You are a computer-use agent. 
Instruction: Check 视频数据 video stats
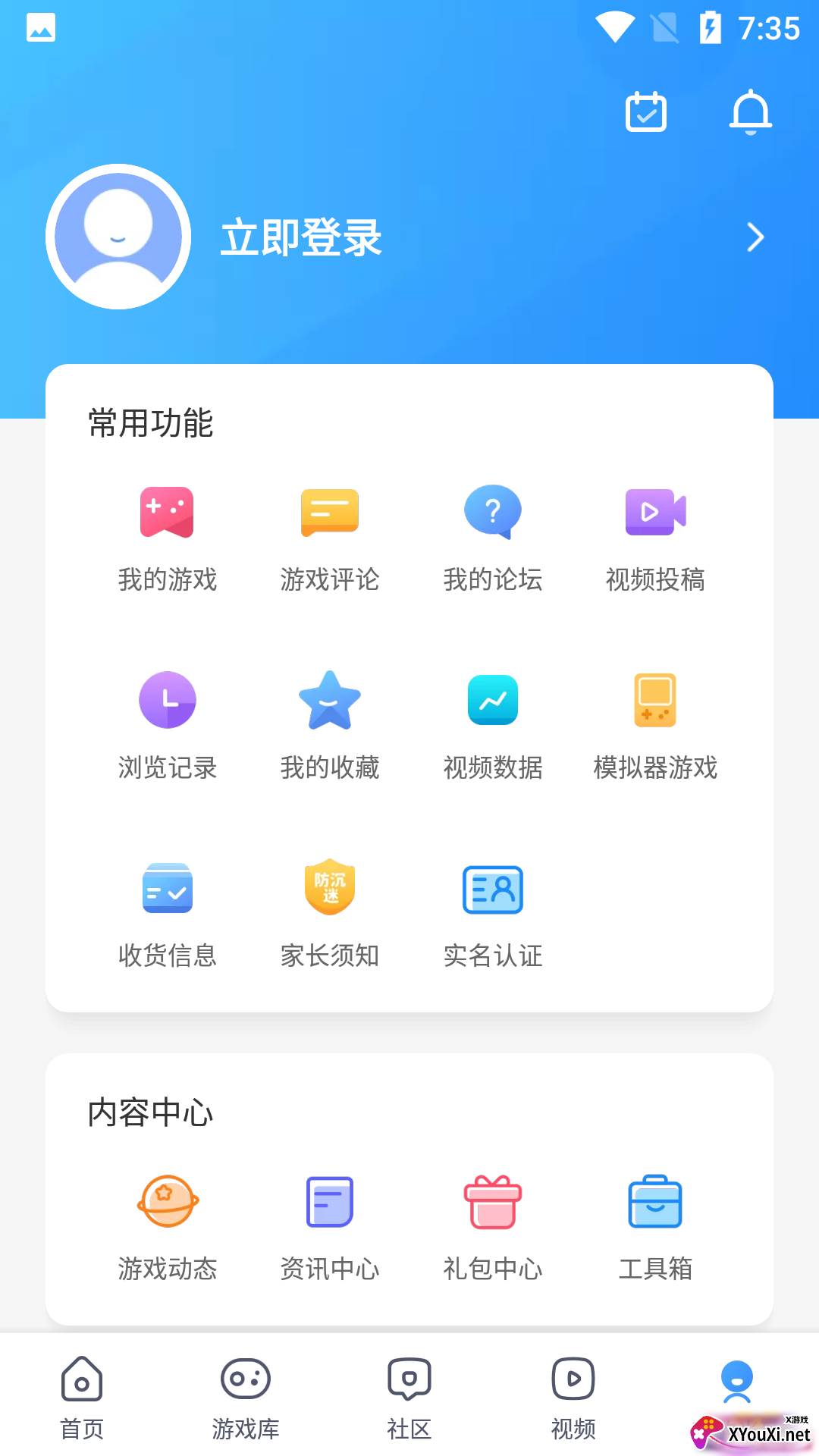[x=492, y=725]
